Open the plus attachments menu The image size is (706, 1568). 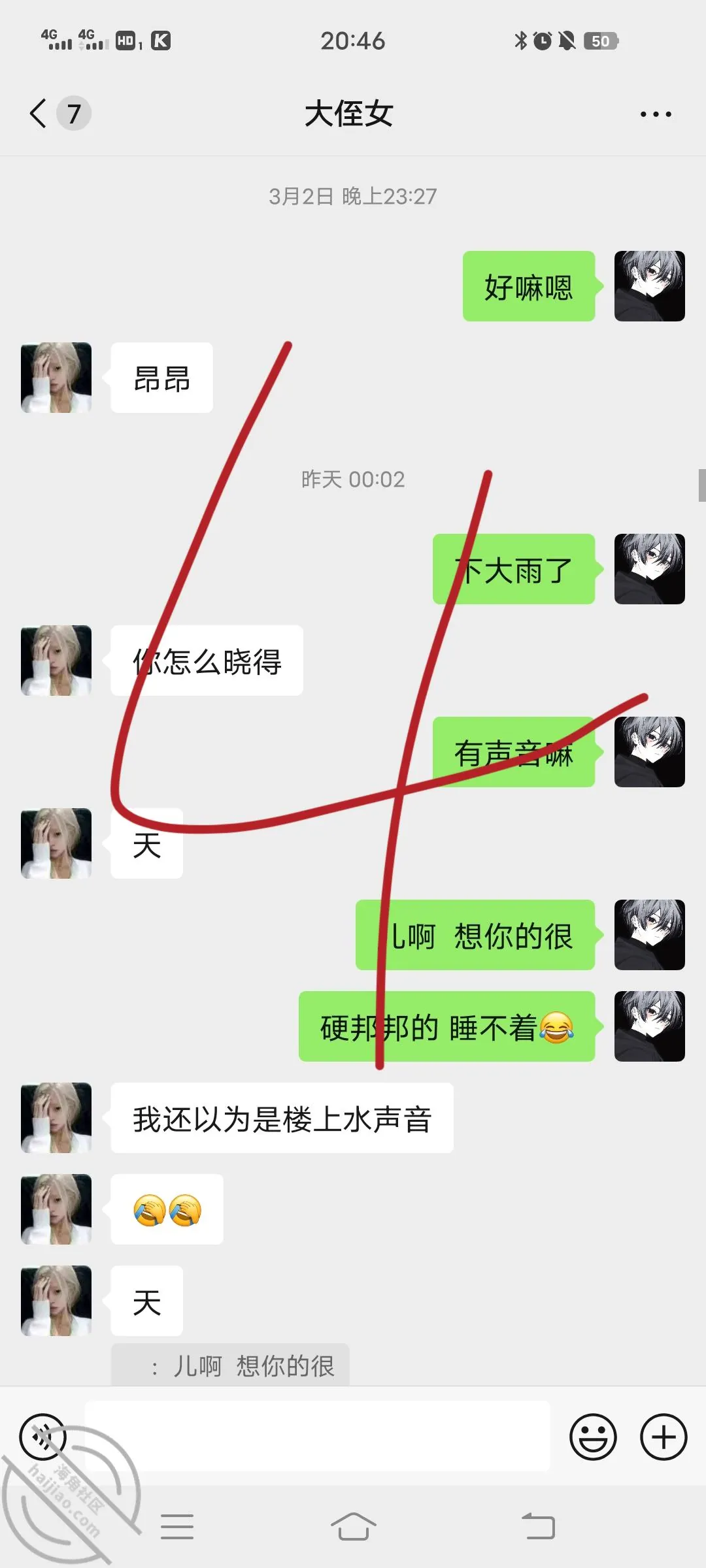[x=664, y=1437]
